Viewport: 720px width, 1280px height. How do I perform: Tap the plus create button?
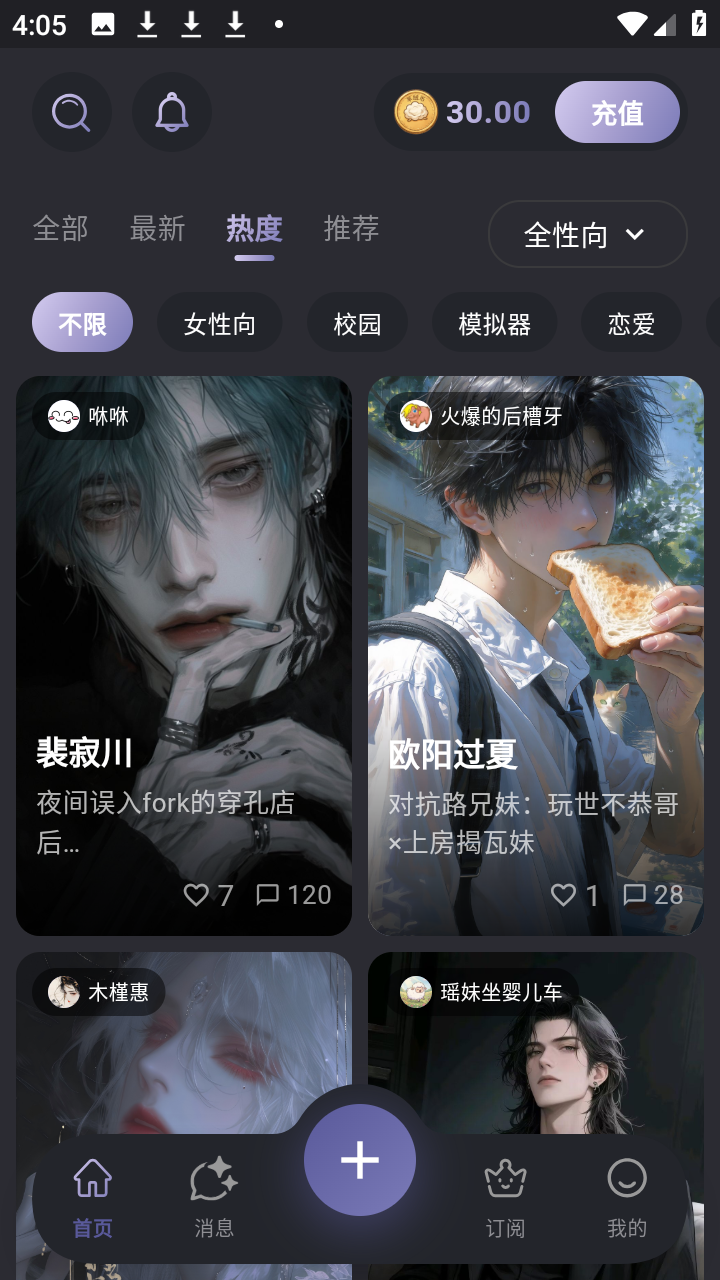point(360,1160)
